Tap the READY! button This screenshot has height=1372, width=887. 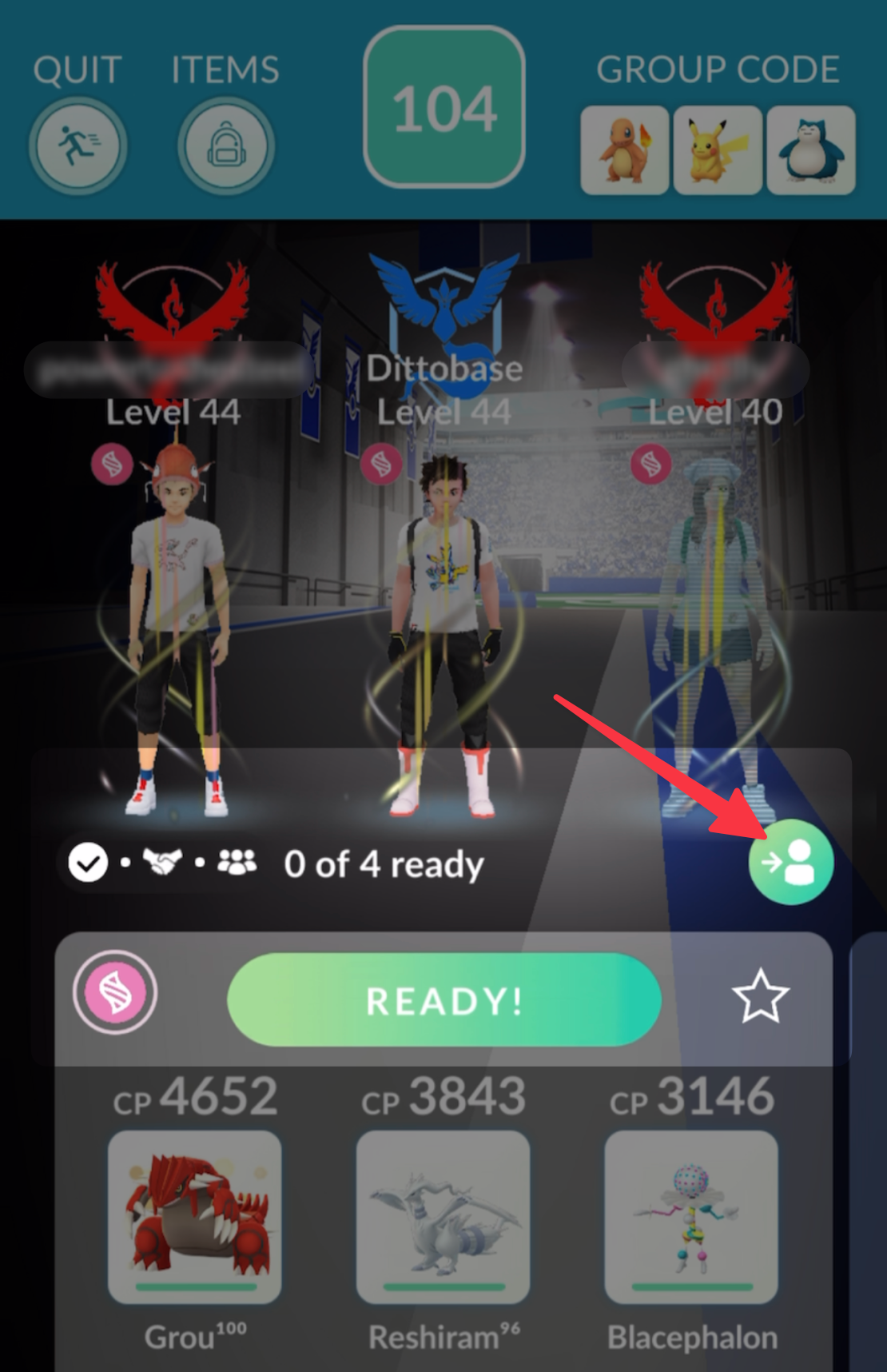(x=444, y=999)
